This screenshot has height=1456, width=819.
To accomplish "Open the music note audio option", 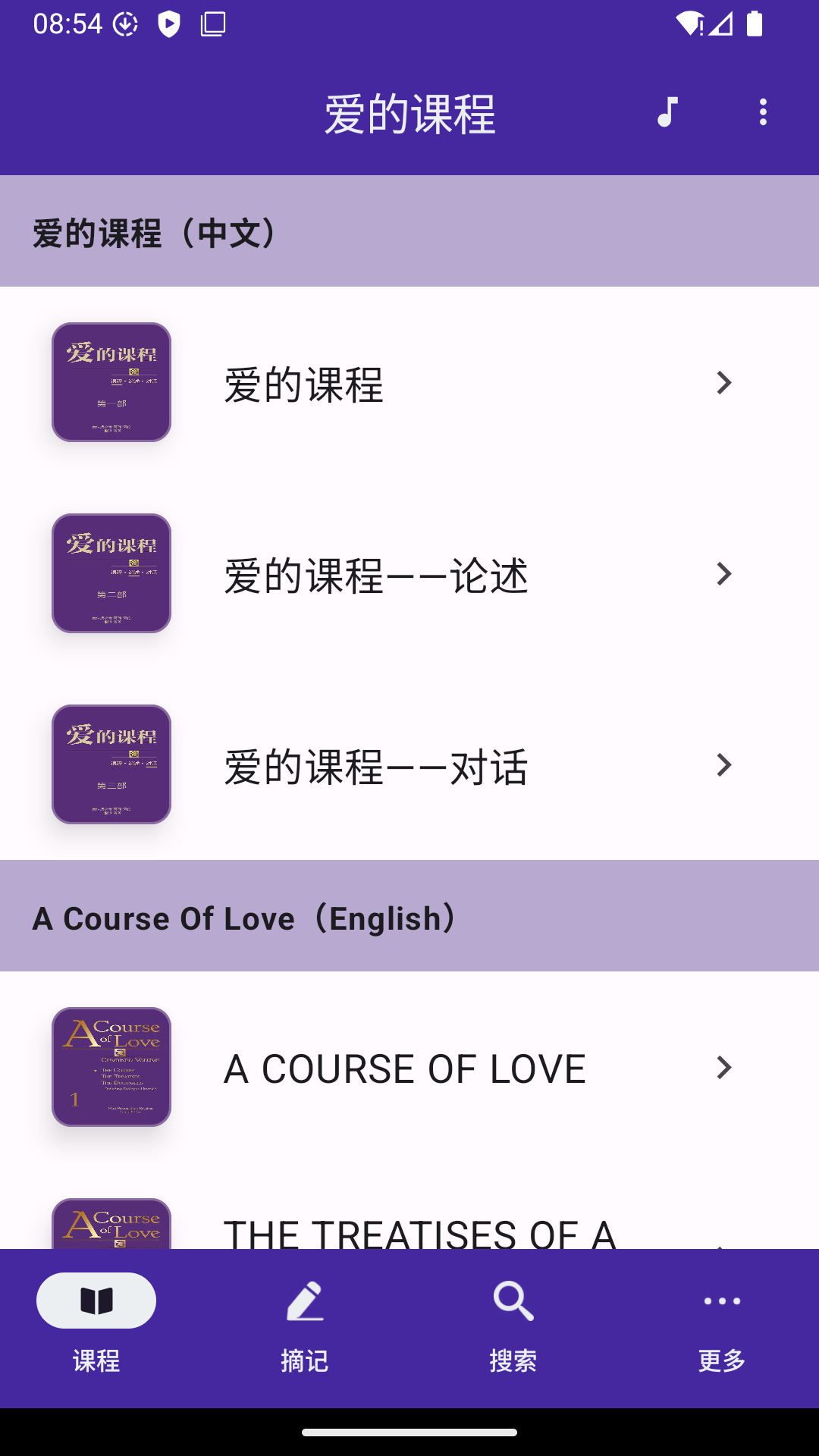I will [667, 112].
